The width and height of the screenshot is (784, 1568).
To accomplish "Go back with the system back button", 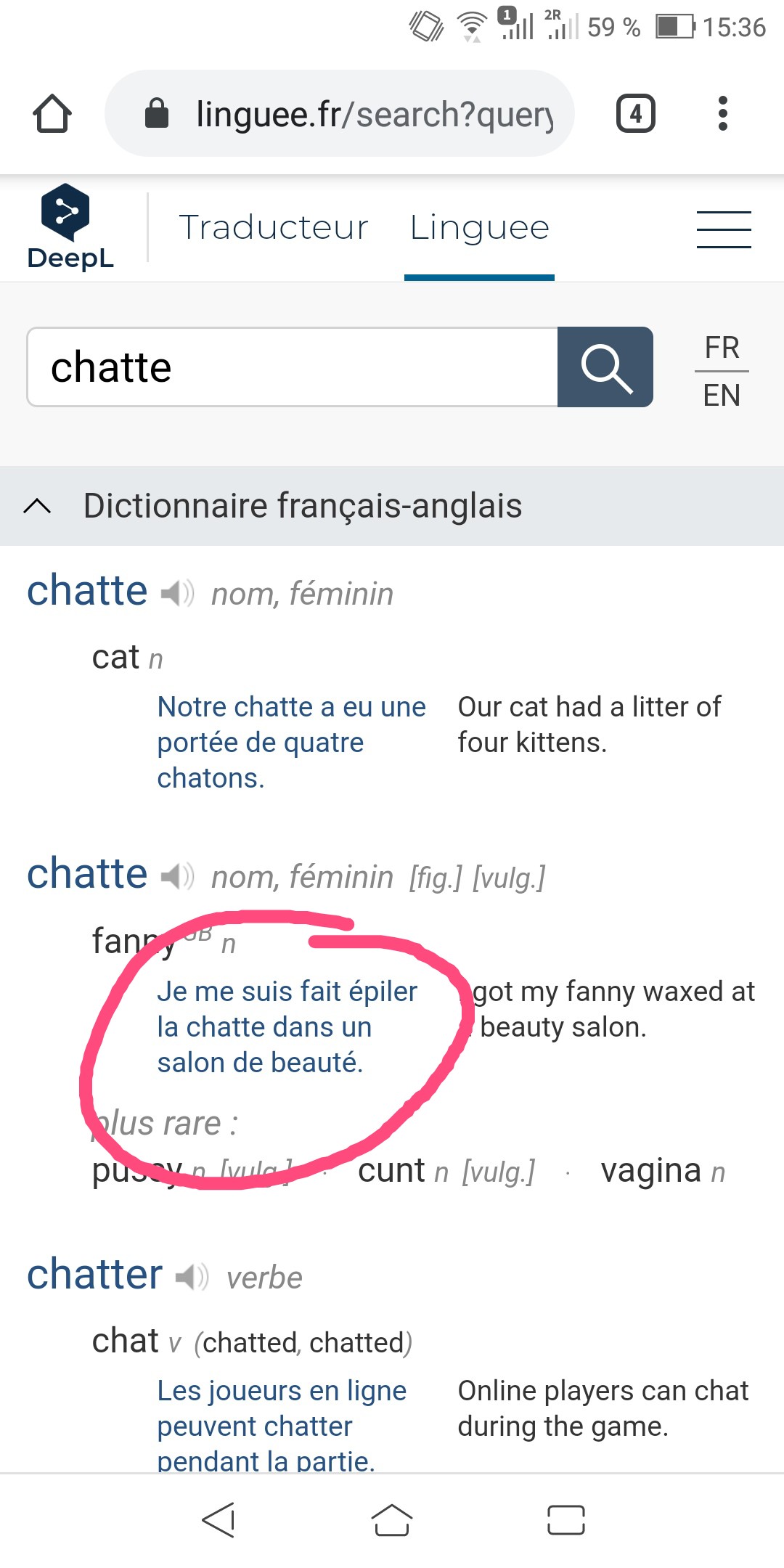I will click(219, 1520).
